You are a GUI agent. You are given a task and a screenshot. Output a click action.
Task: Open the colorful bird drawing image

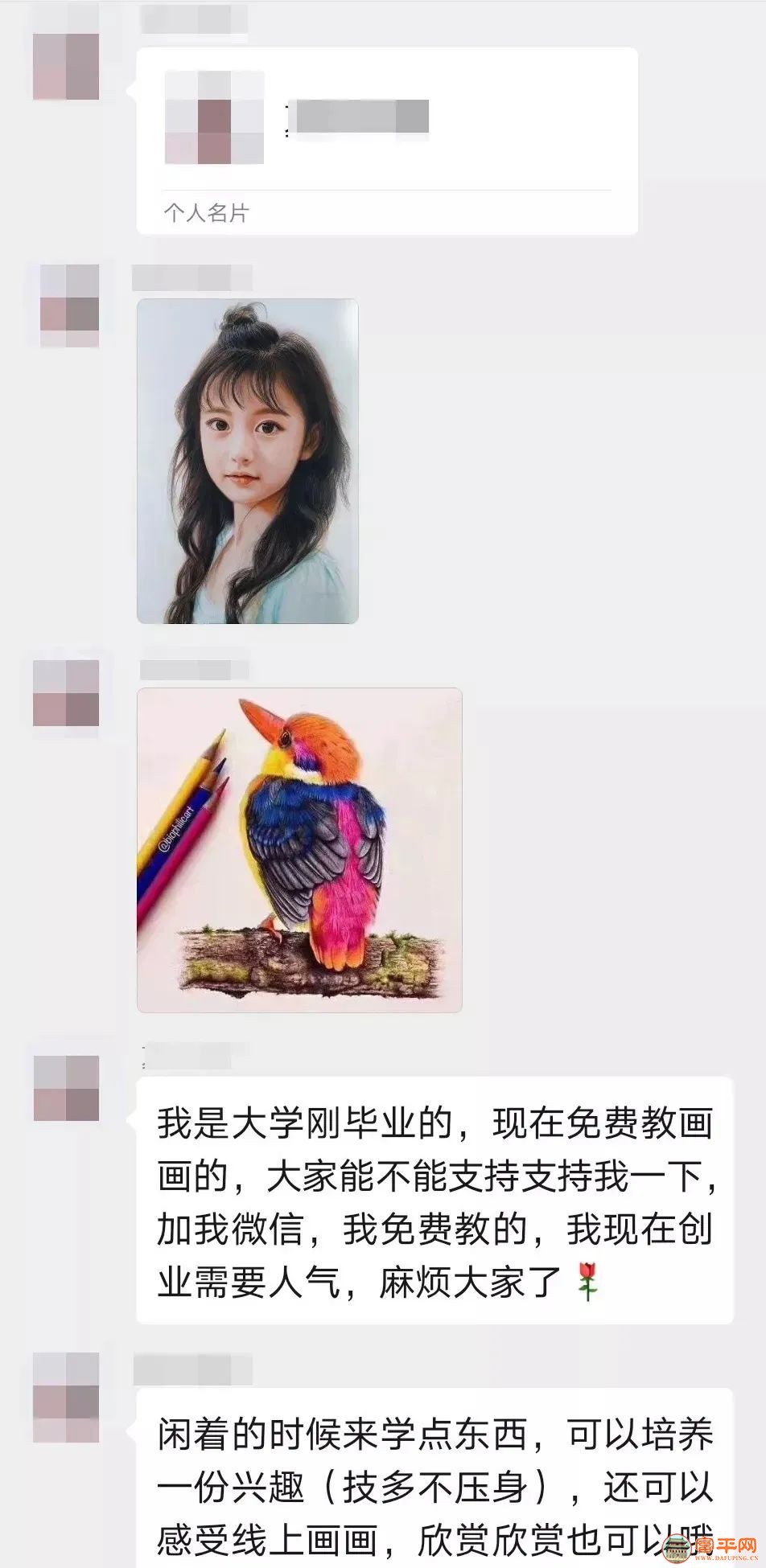[x=299, y=850]
